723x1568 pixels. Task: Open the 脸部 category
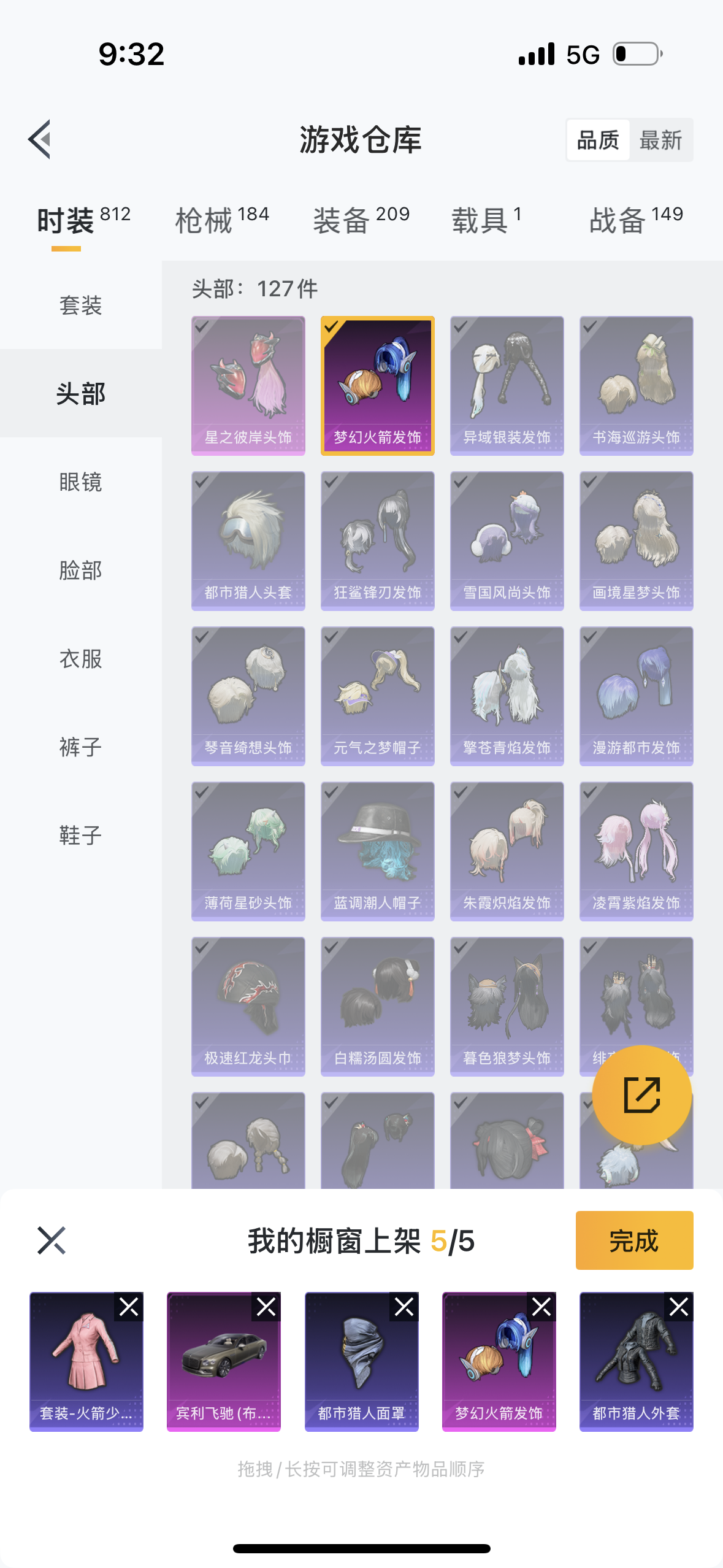pyautogui.click(x=80, y=570)
